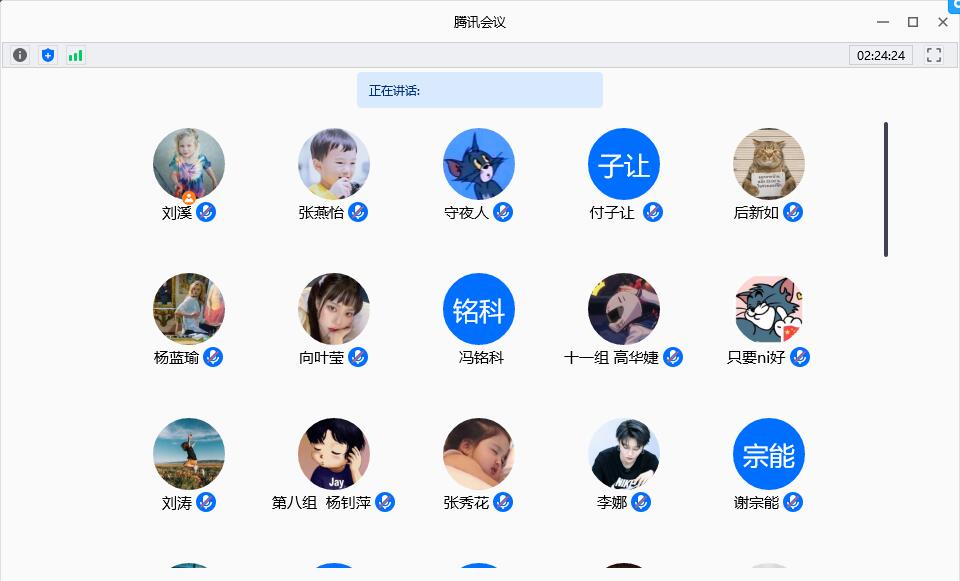This screenshot has width=960, height=581.
Task: Maximize the meeting window
Action: [x=913, y=22]
